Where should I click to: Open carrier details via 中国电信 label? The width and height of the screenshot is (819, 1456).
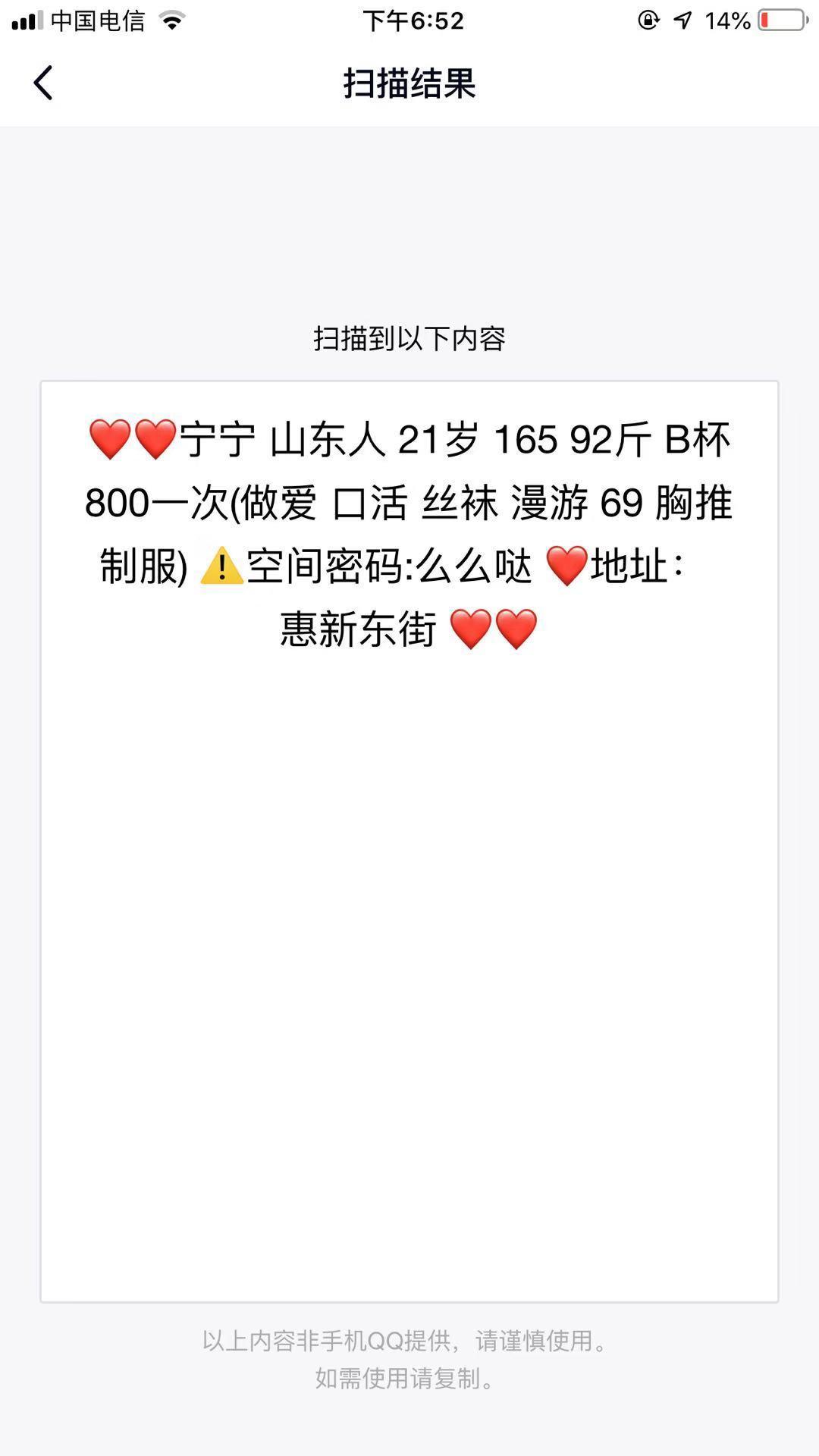coord(96,20)
